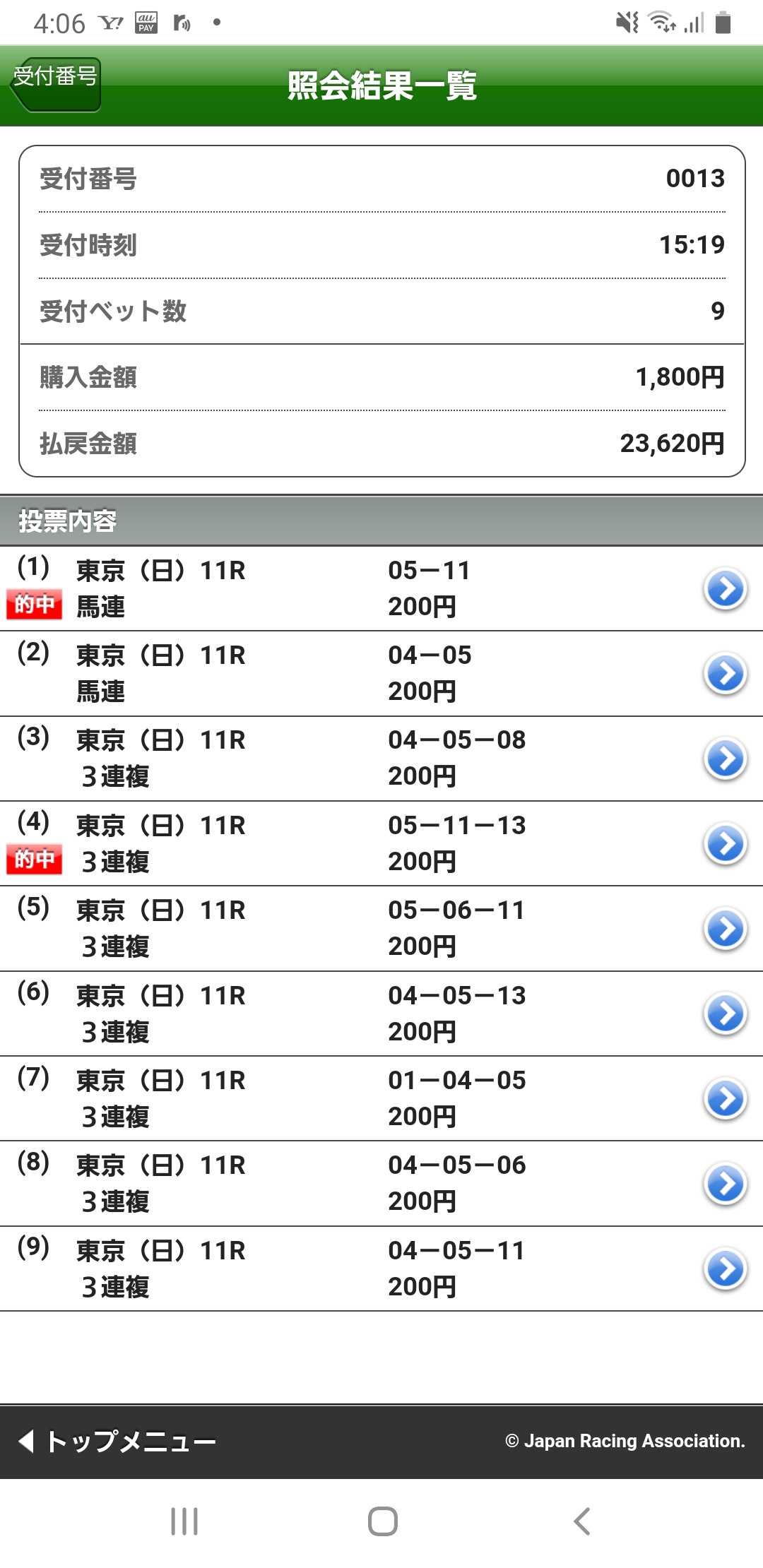Open bet (5) 3連複 05-06-11

[x=725, y=929]
